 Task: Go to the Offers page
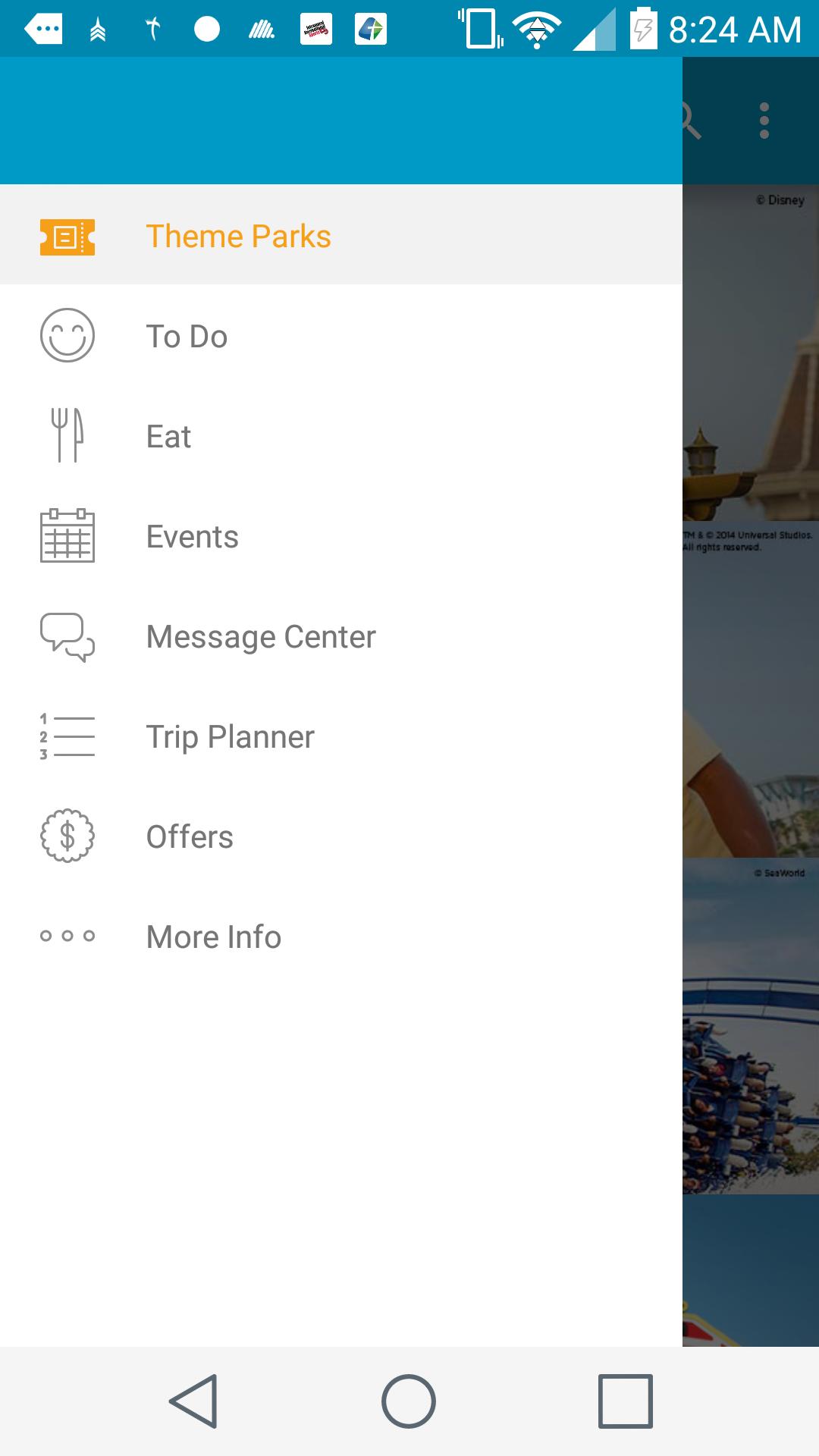[x=189, y=836]
